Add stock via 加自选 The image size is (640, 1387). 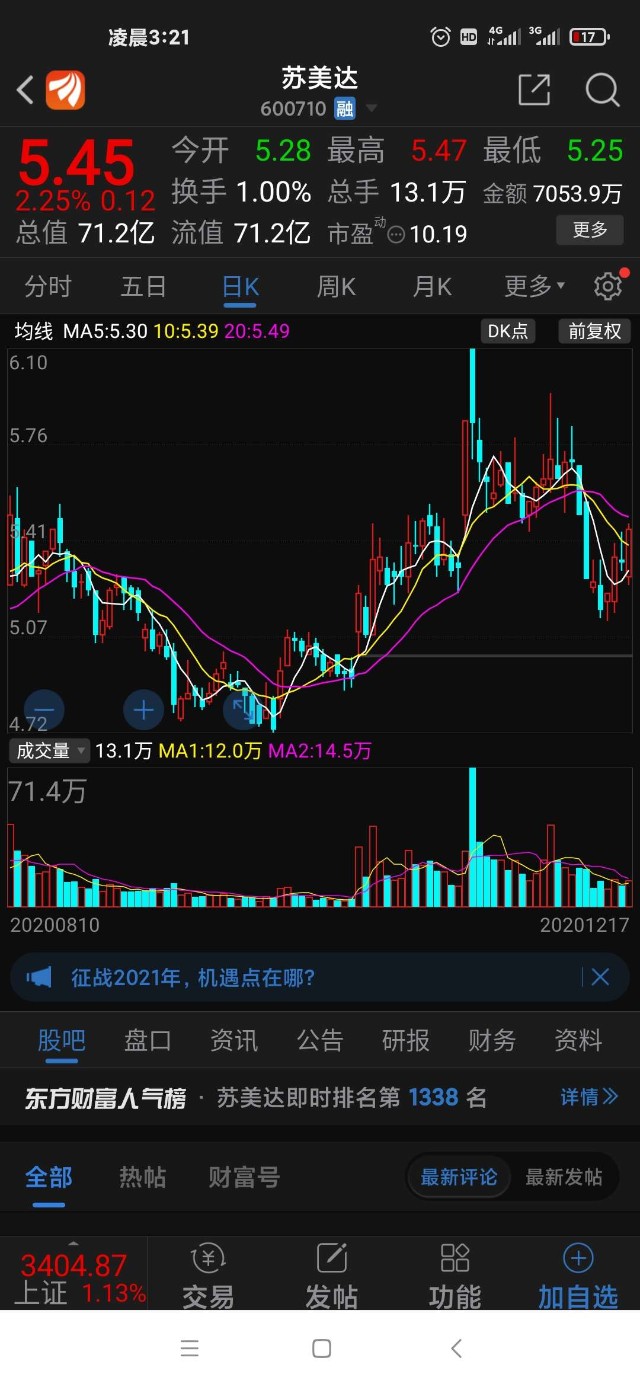578,1277
